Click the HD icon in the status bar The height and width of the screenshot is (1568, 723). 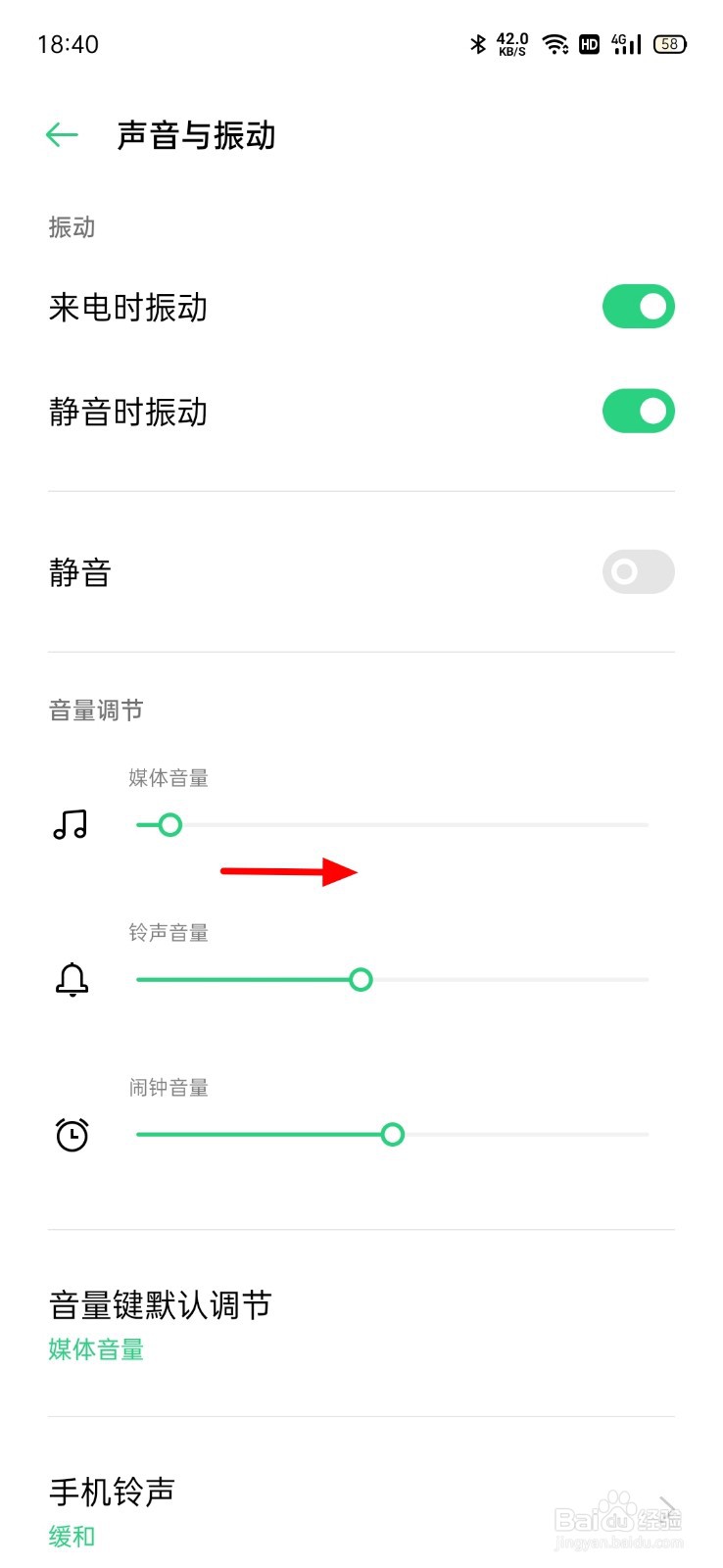pos(588,43)
